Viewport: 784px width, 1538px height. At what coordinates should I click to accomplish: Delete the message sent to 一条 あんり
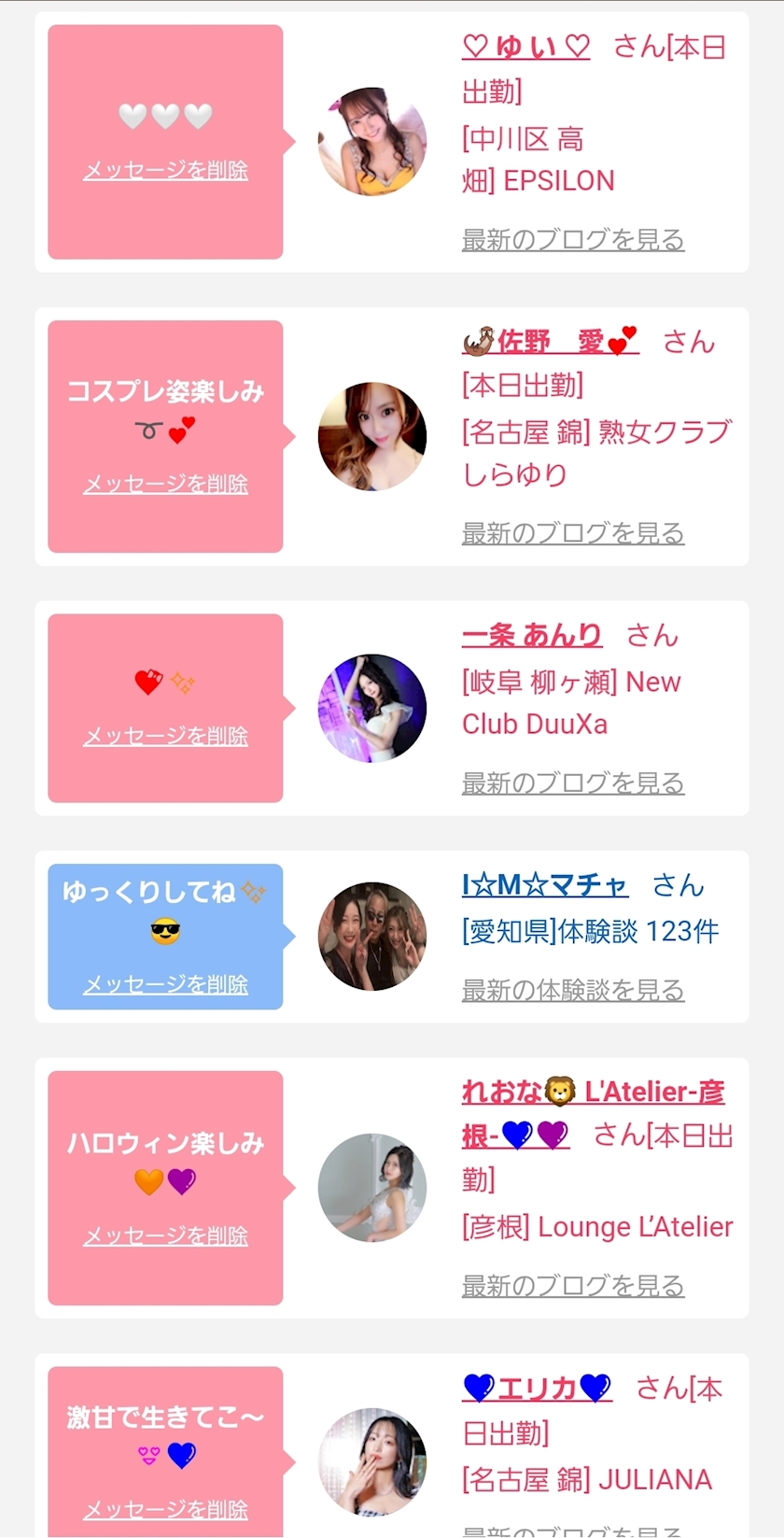tap(165, 737)
